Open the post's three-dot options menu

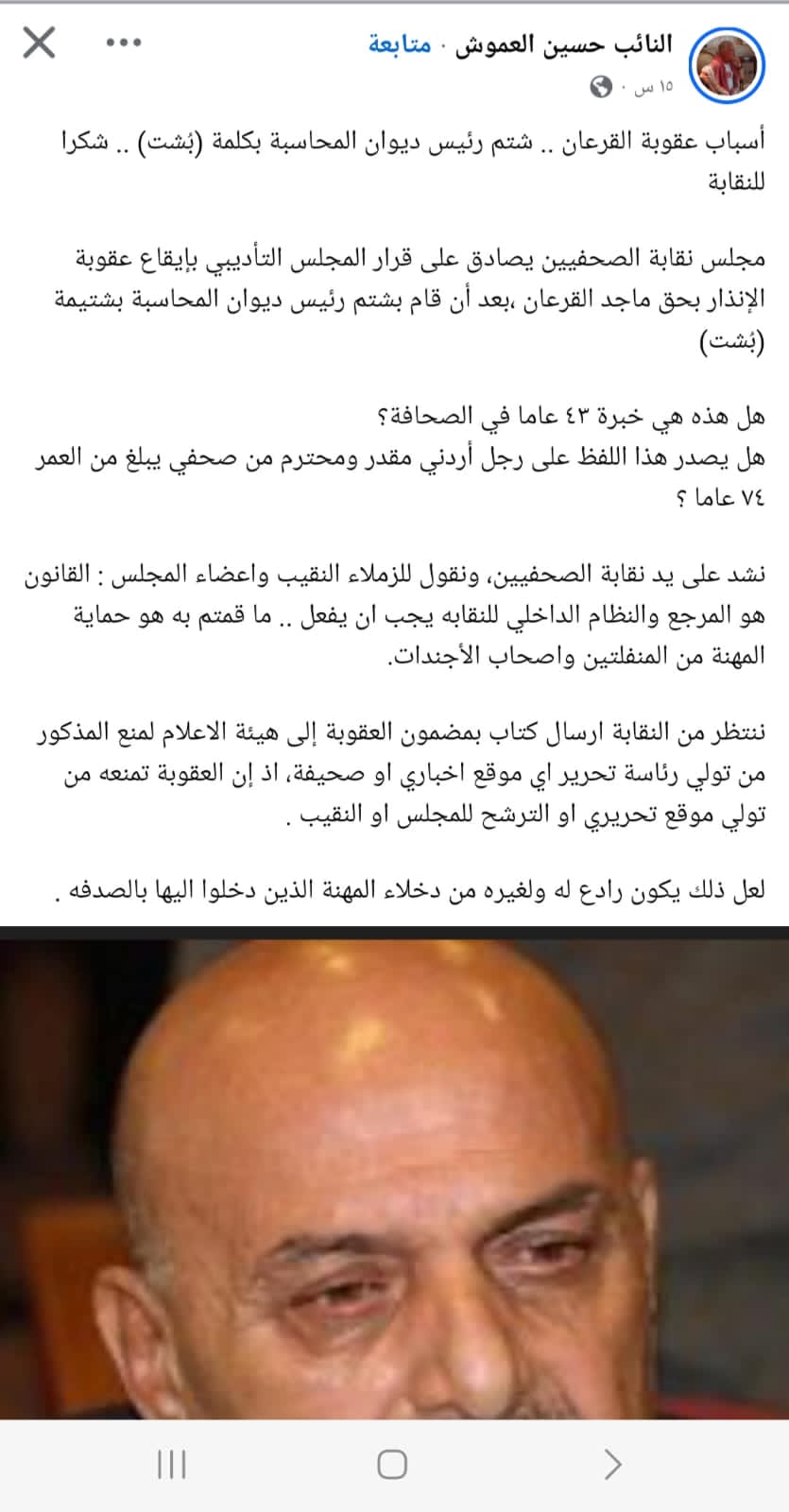click(124, 43)
